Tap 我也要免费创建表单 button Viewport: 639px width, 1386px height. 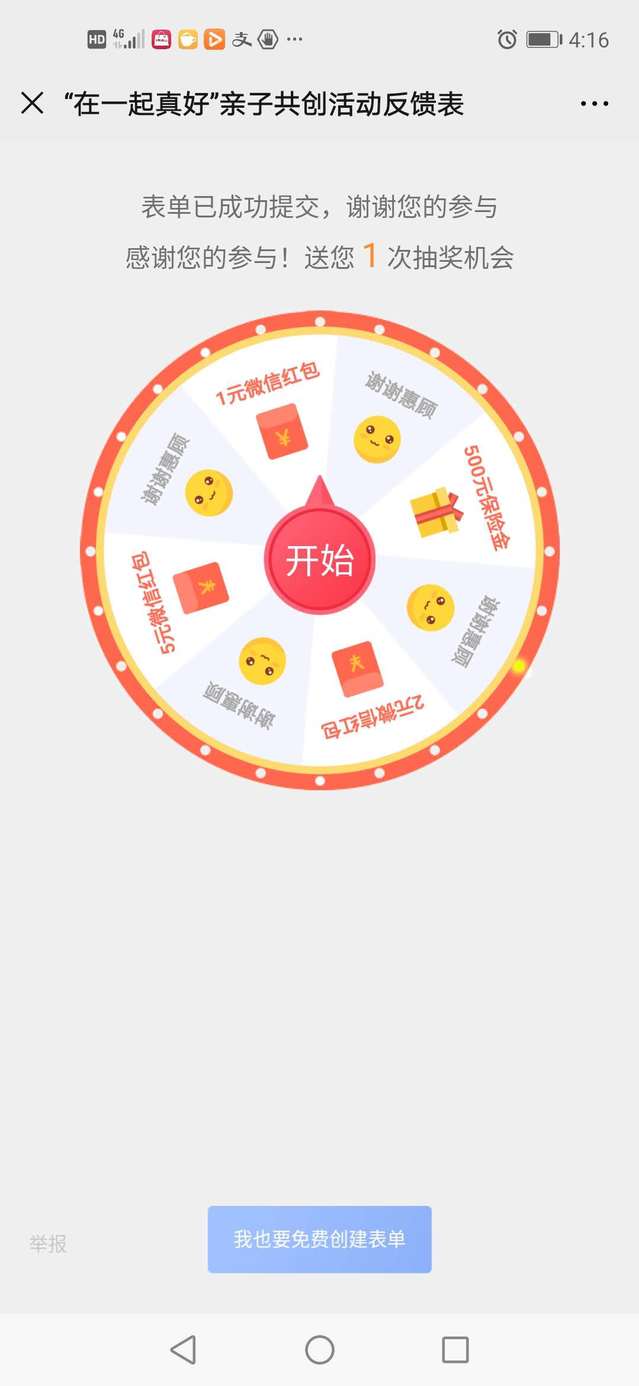(x=319, y=1239)
